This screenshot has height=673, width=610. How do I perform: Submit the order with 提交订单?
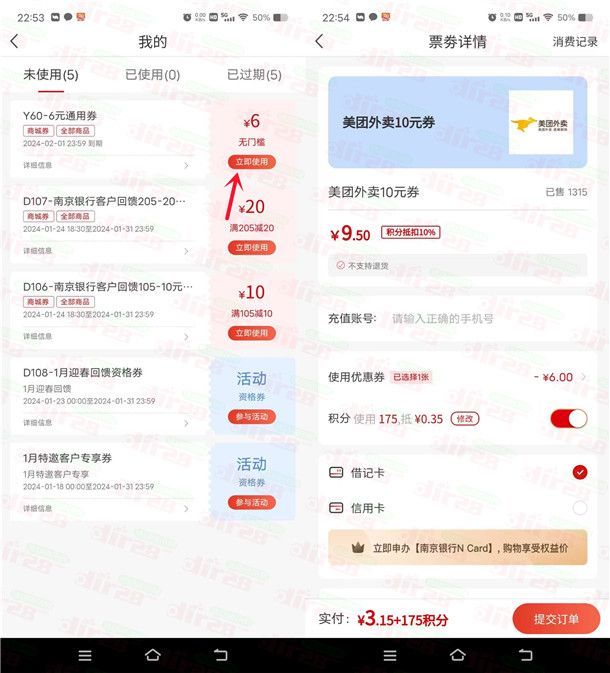tap(556, 619)
